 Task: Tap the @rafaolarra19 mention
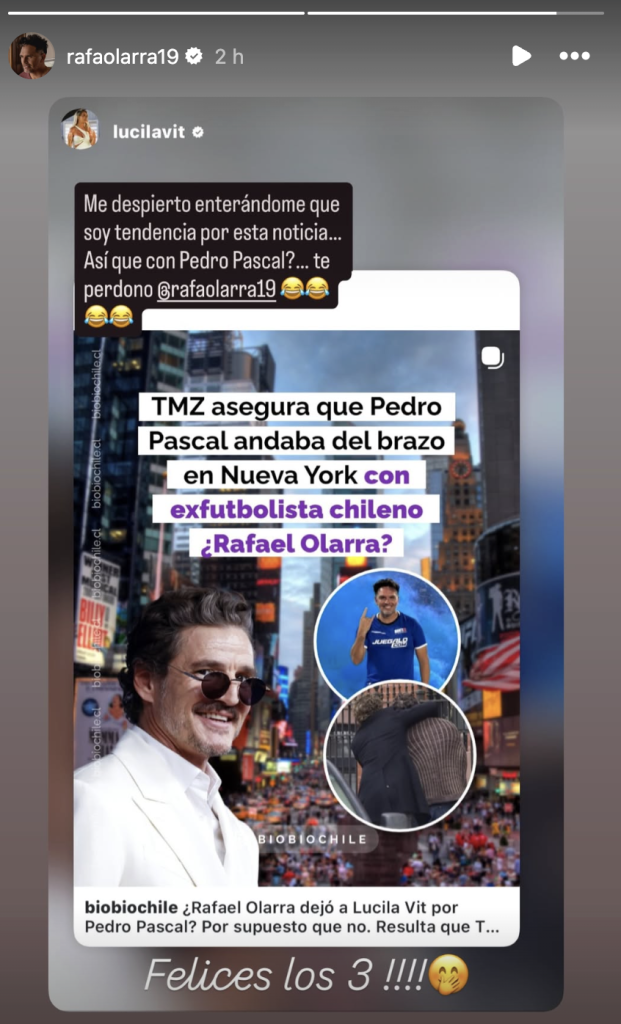[216, 290]
